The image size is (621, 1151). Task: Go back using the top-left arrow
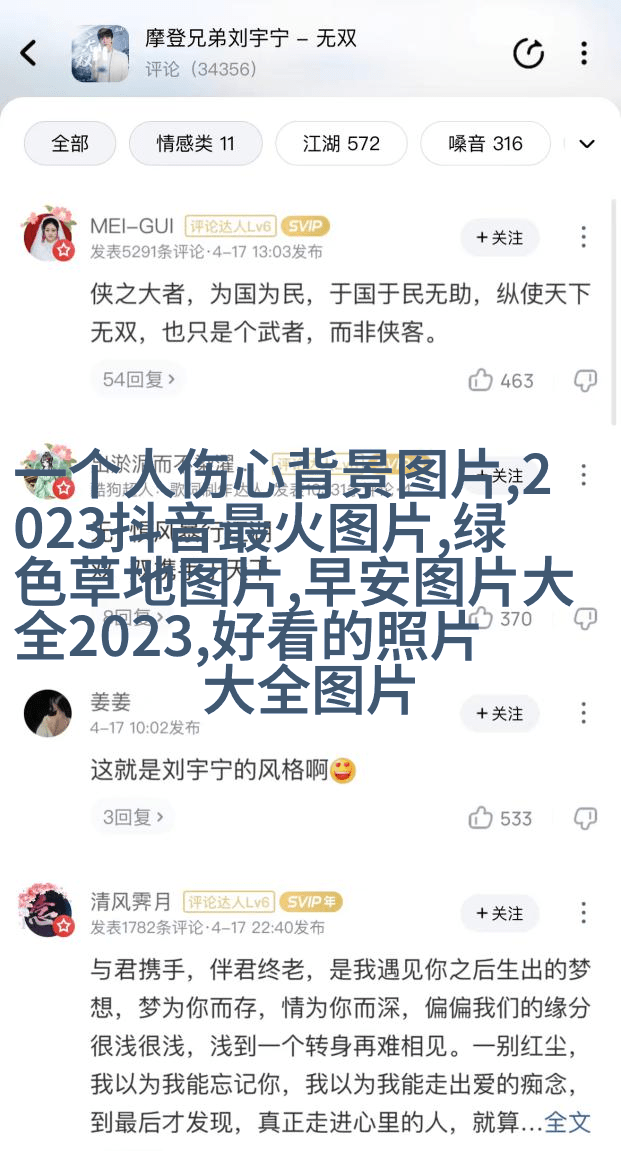point(28,53)
